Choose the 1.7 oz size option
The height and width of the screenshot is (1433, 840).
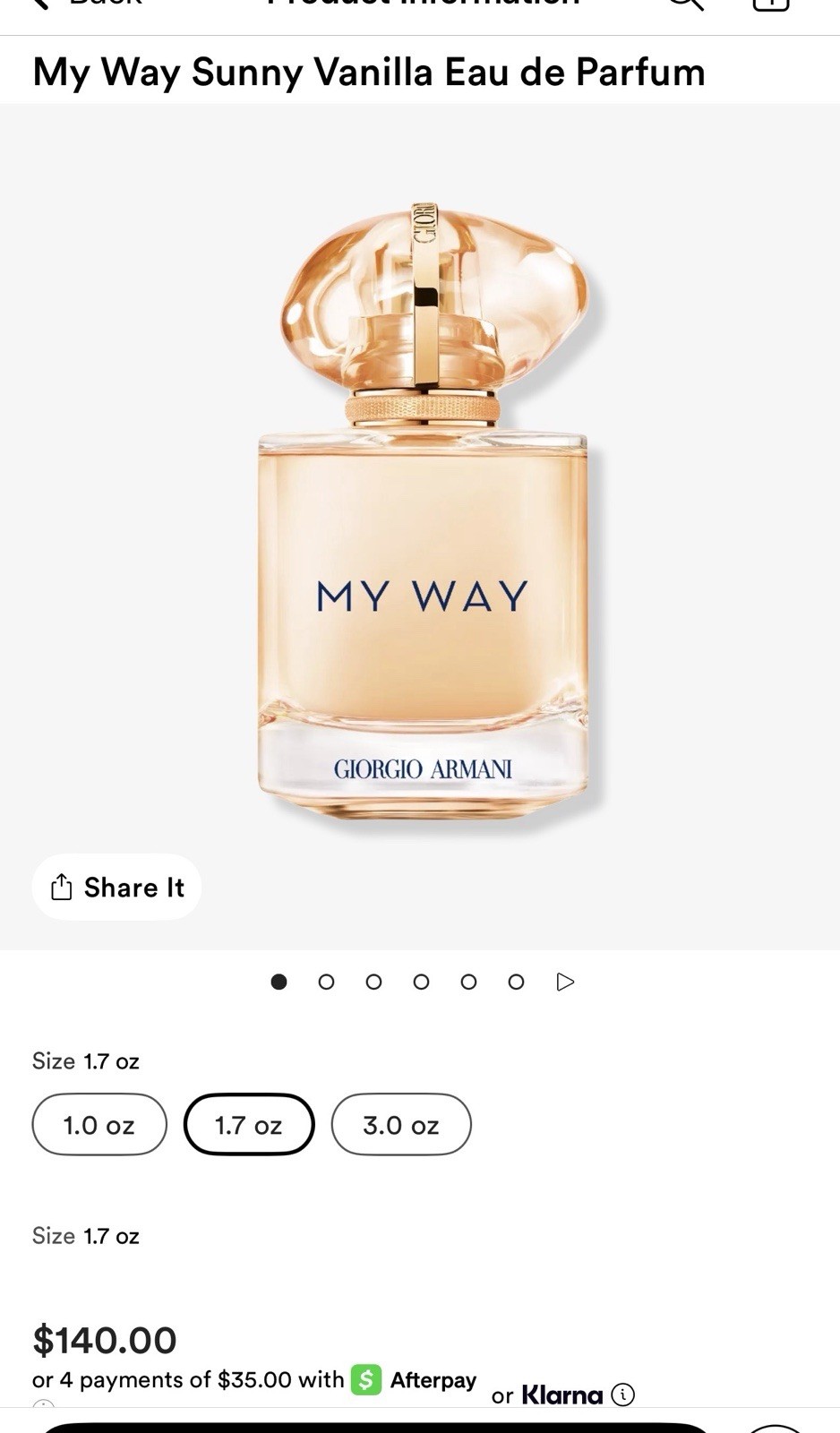coord(249,1124)
